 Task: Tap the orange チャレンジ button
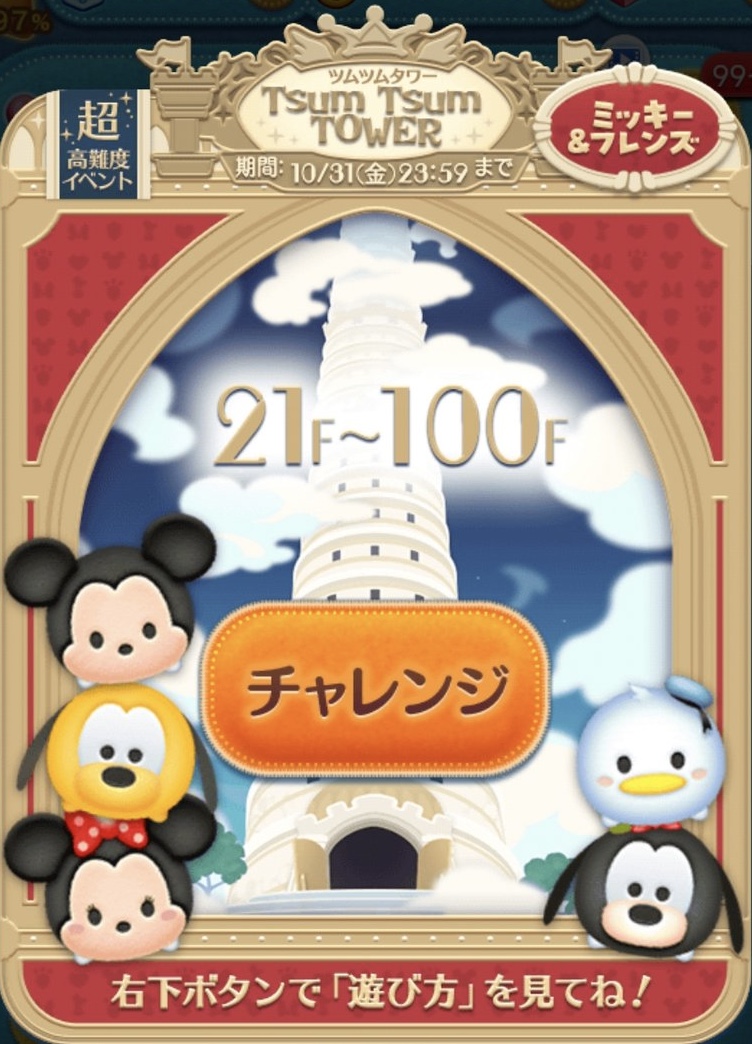click(x=375, y=689)
